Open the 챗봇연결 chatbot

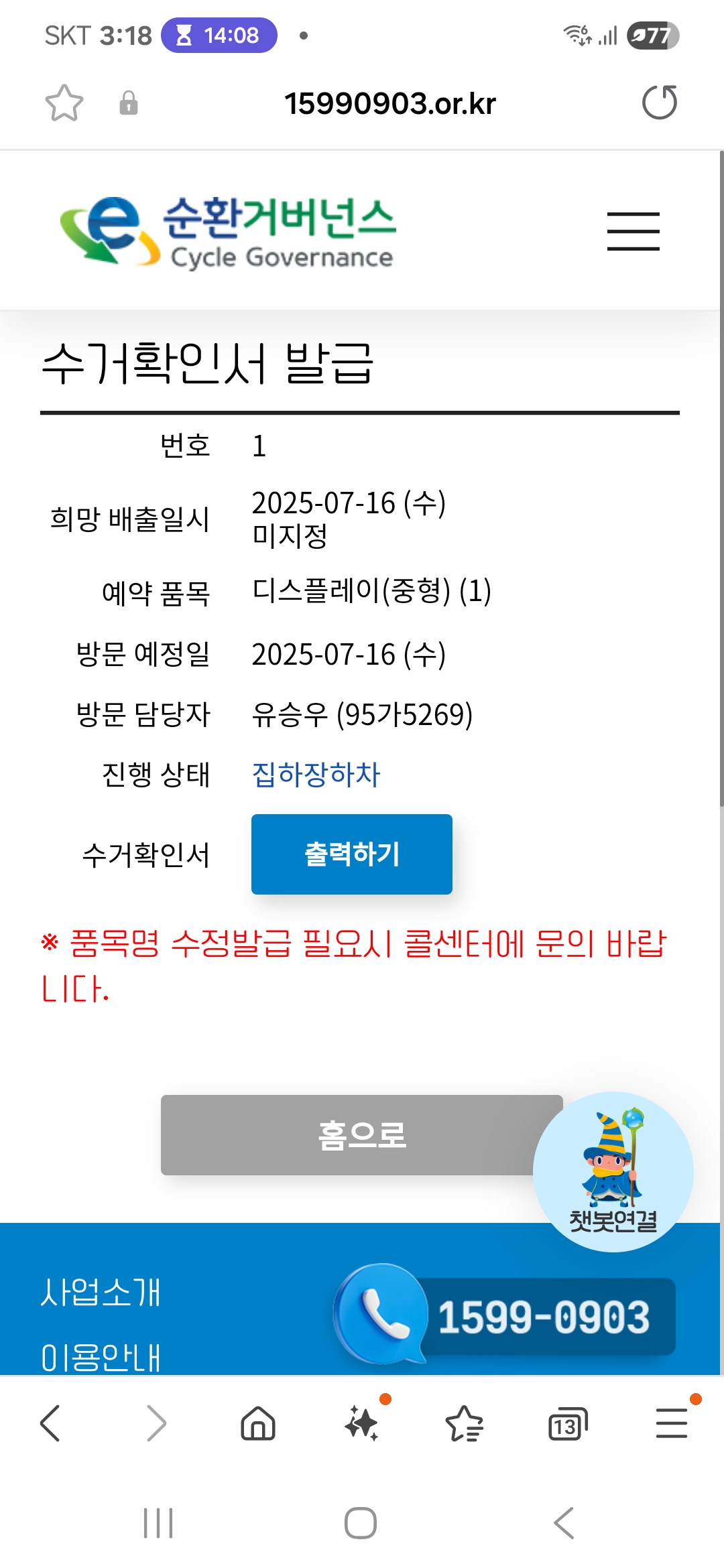(613, 1171)
